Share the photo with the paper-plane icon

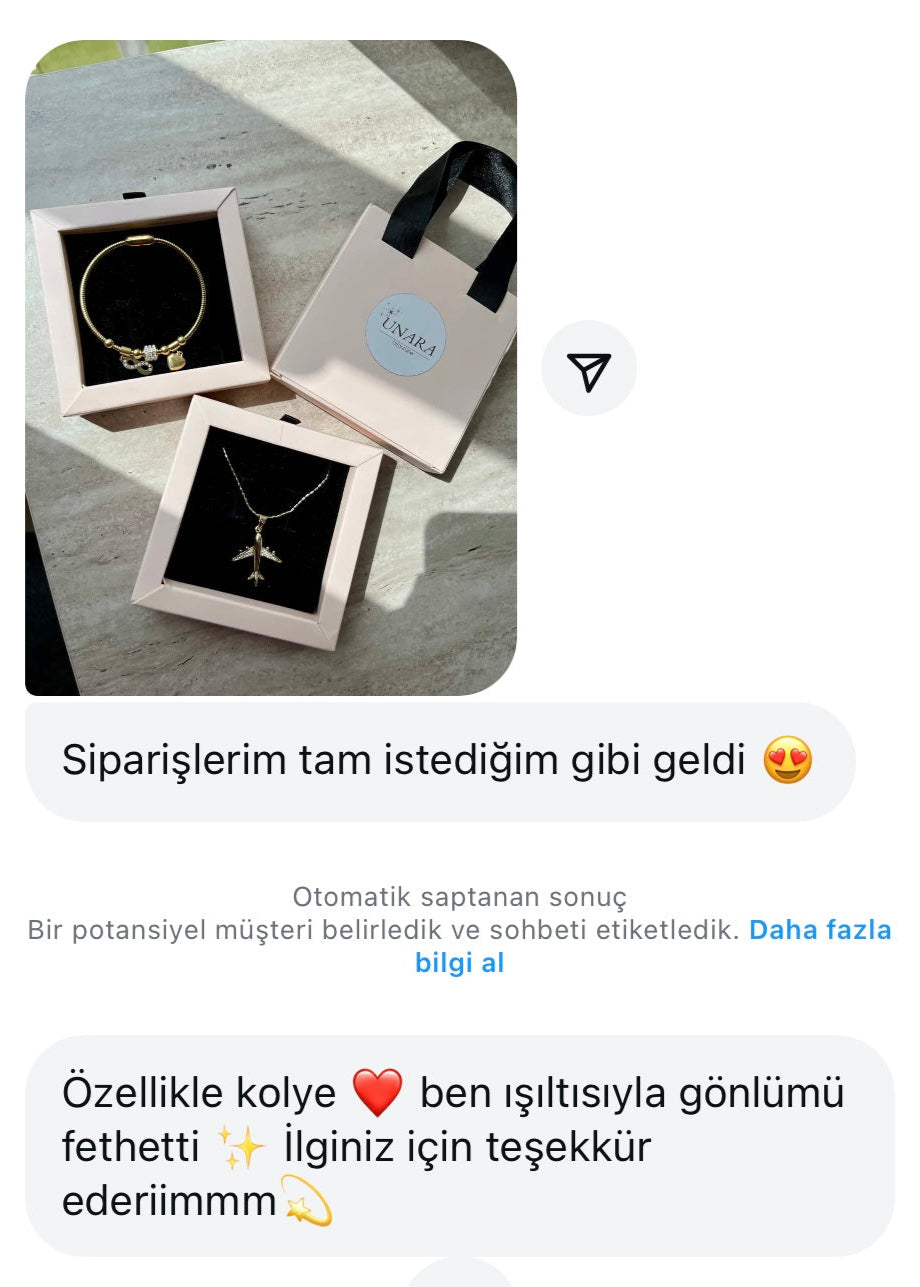[589, 369]
